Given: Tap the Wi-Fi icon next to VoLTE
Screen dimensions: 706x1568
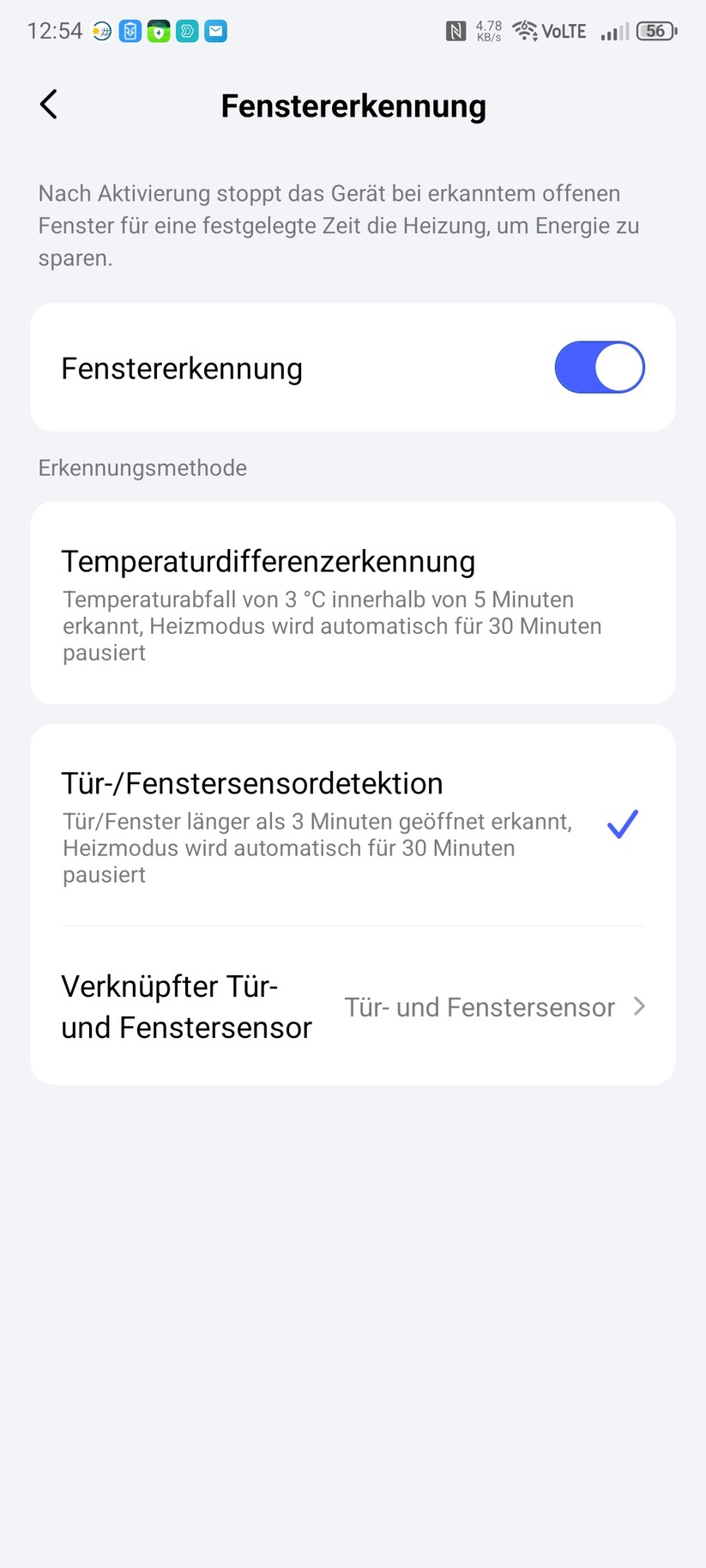Looking at the screenshot, I should click(x=522, y=30).
